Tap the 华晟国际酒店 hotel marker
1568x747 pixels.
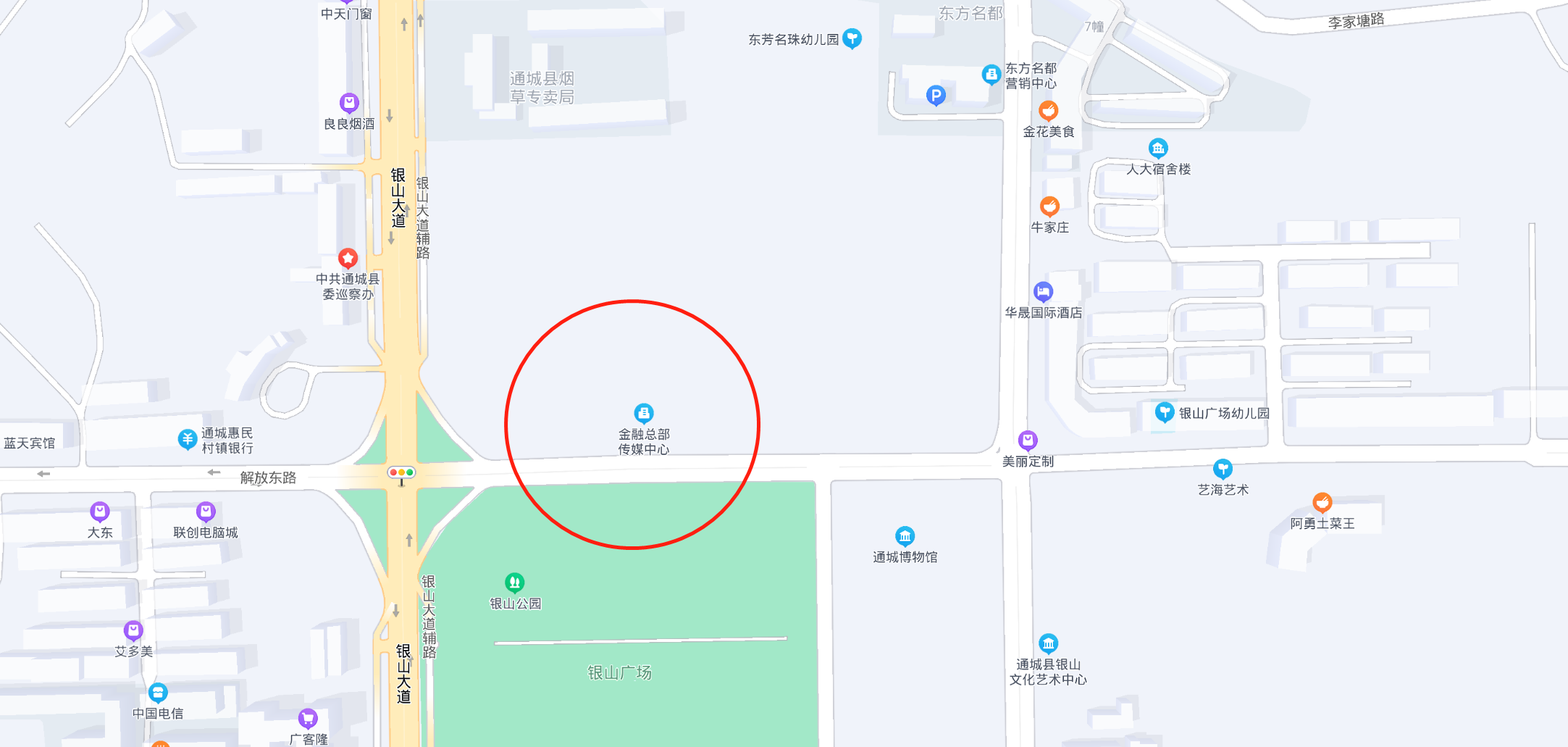tap(1043, 292)
